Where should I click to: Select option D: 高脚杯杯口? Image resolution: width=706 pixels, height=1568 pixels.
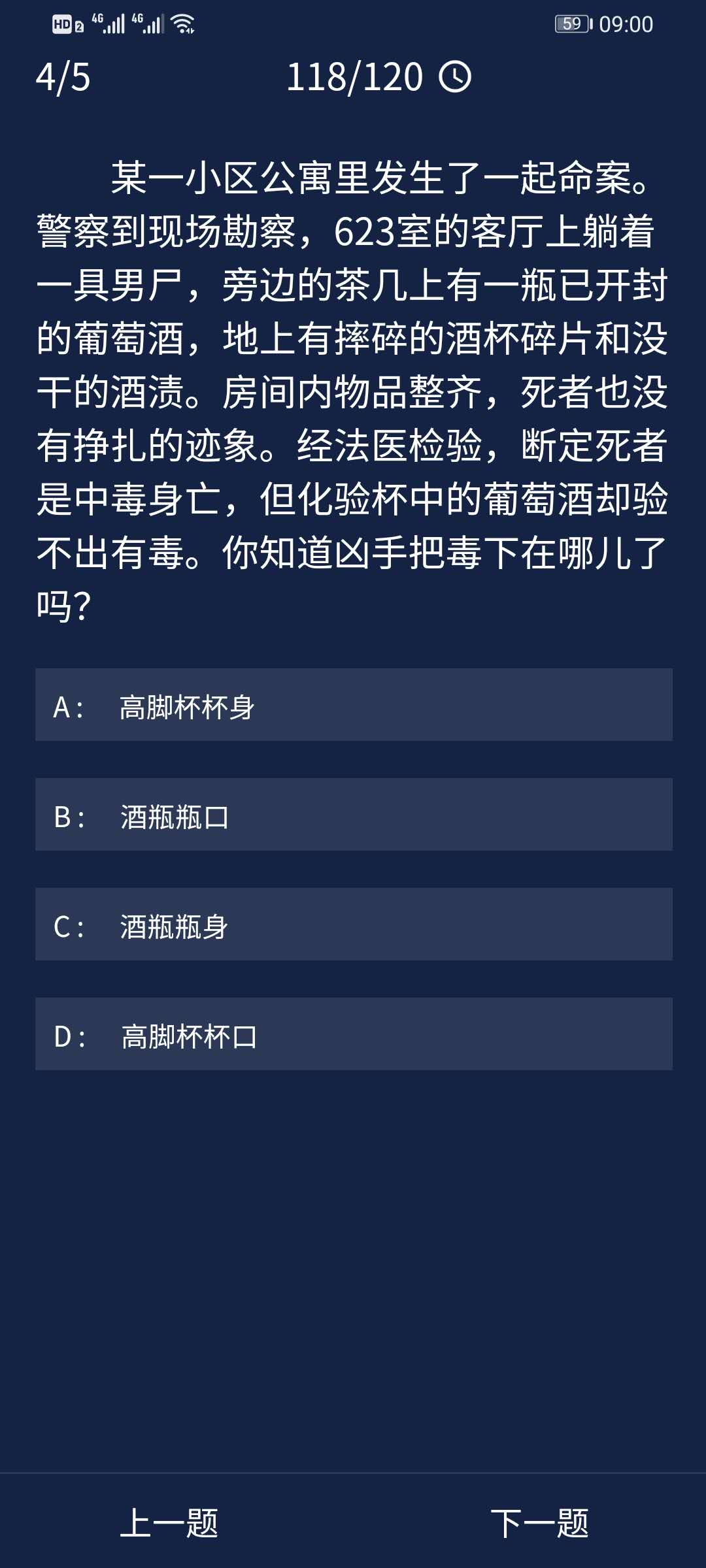pos(353,1035)
